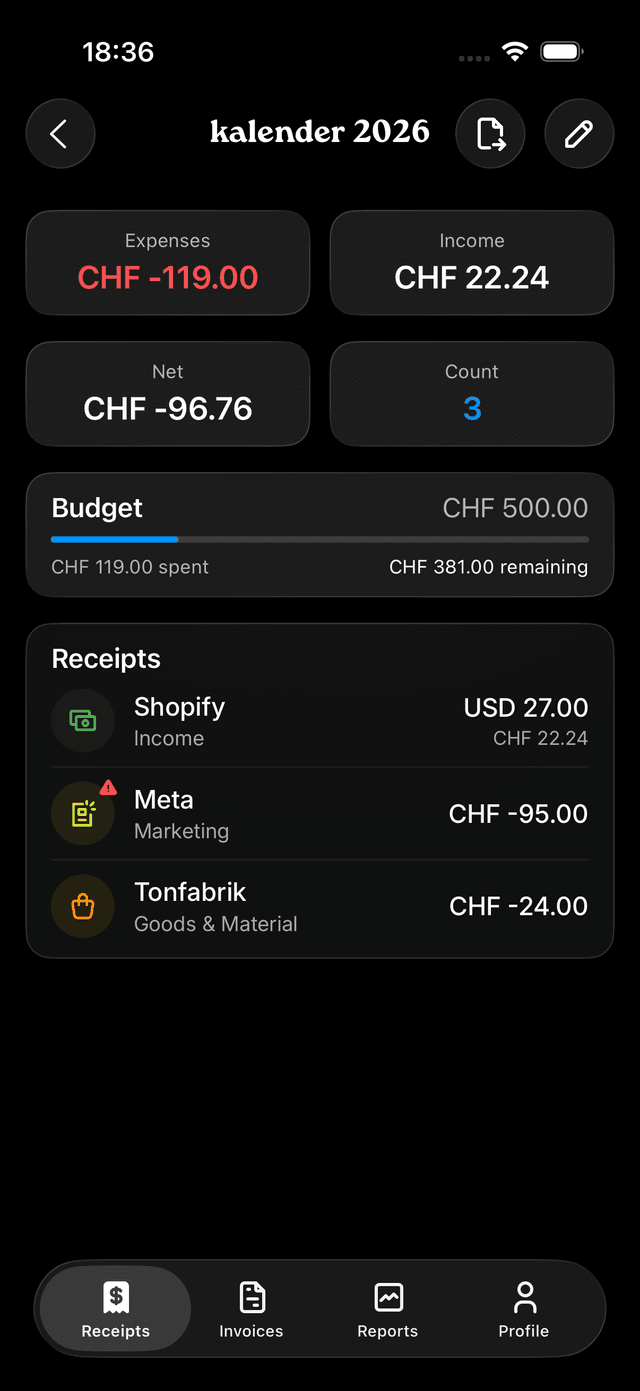640x1391 pixels.
Task: Select the Receipts tab
Action: point(116,1310)
